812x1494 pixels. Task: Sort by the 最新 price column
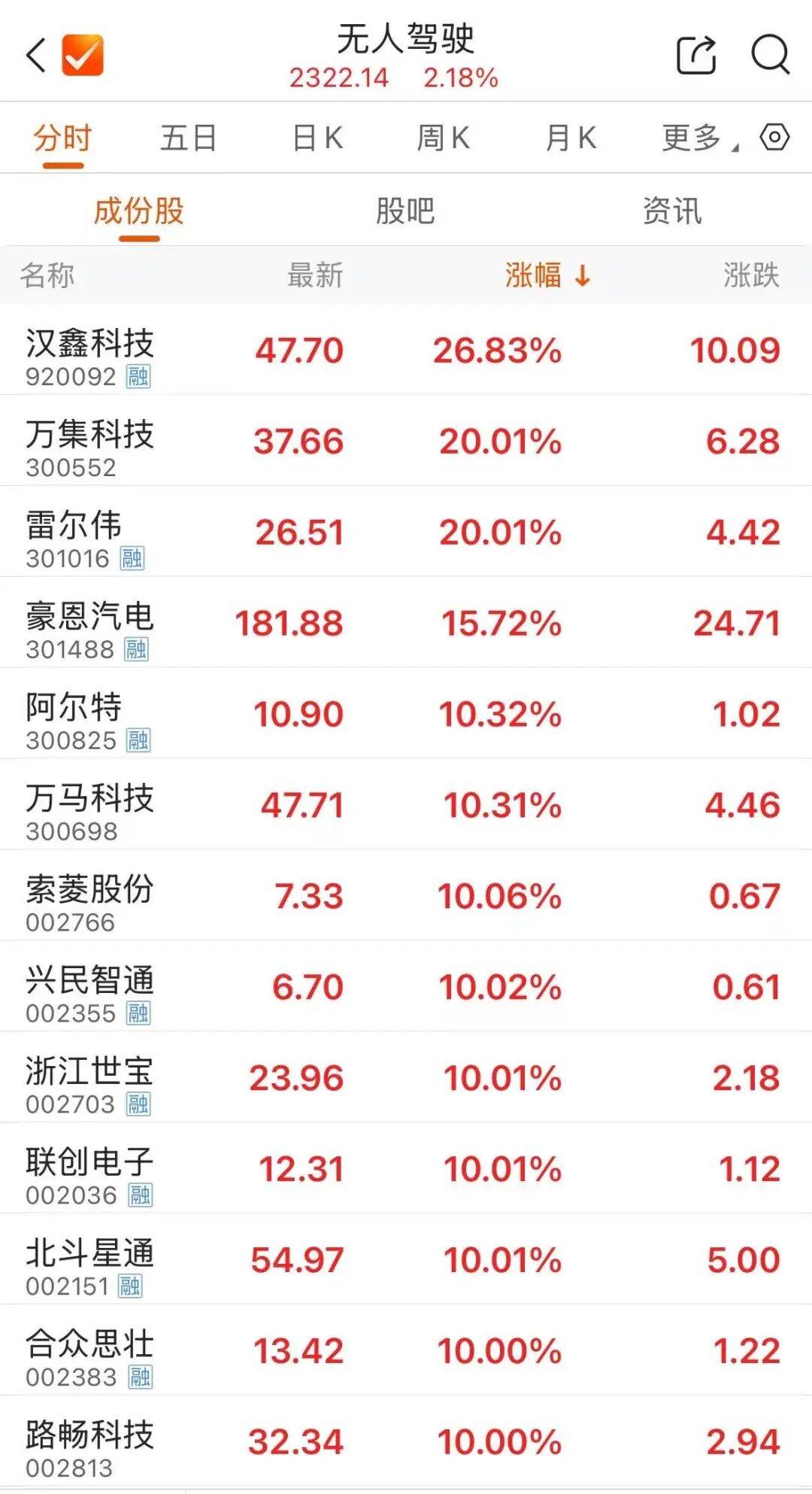(x=315, y=277)
